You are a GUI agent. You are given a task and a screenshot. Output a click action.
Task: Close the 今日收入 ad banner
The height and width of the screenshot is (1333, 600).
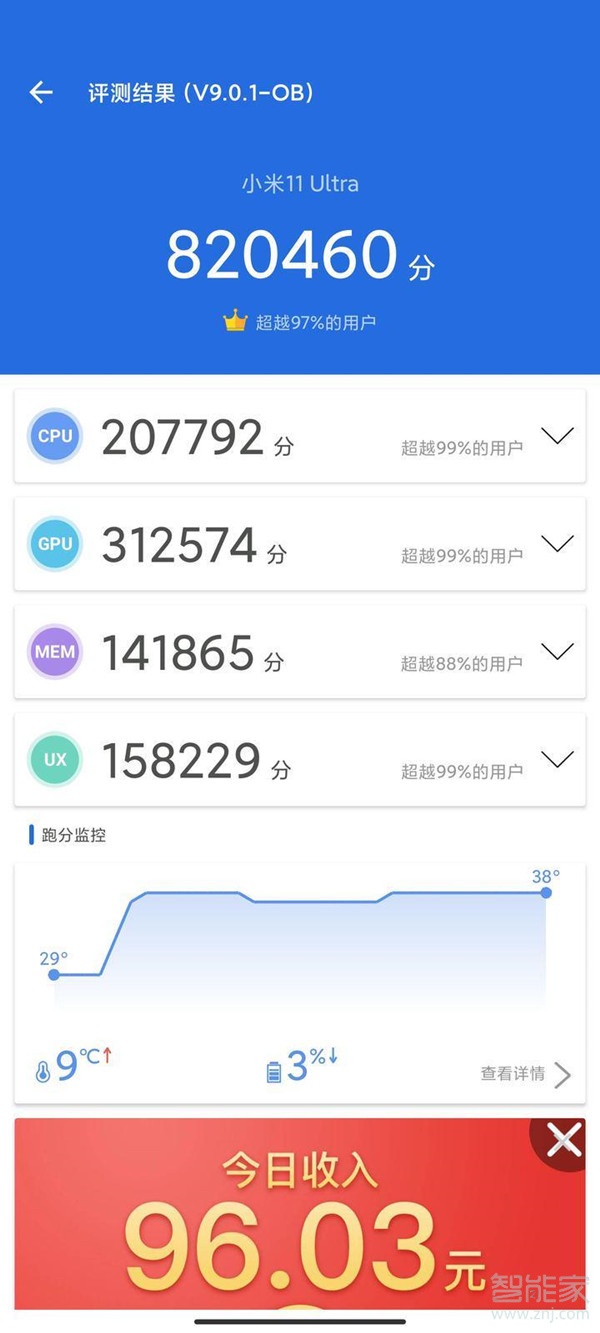tap(564, 1140)
